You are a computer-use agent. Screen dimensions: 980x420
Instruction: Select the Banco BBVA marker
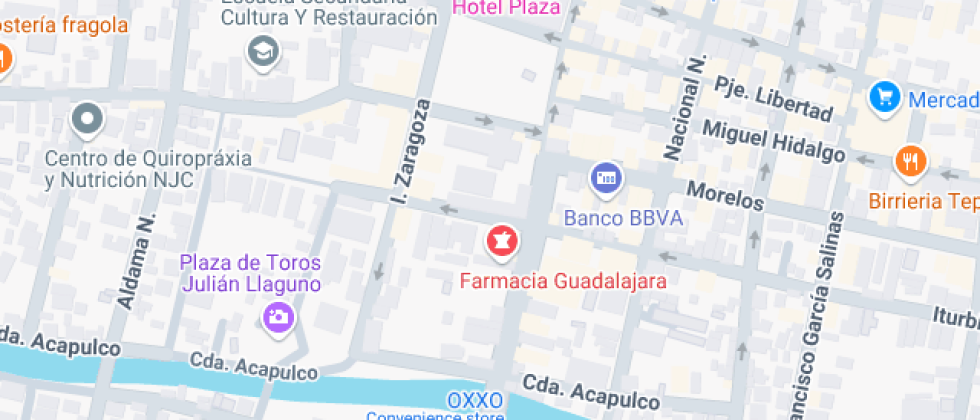pos(606,180)
